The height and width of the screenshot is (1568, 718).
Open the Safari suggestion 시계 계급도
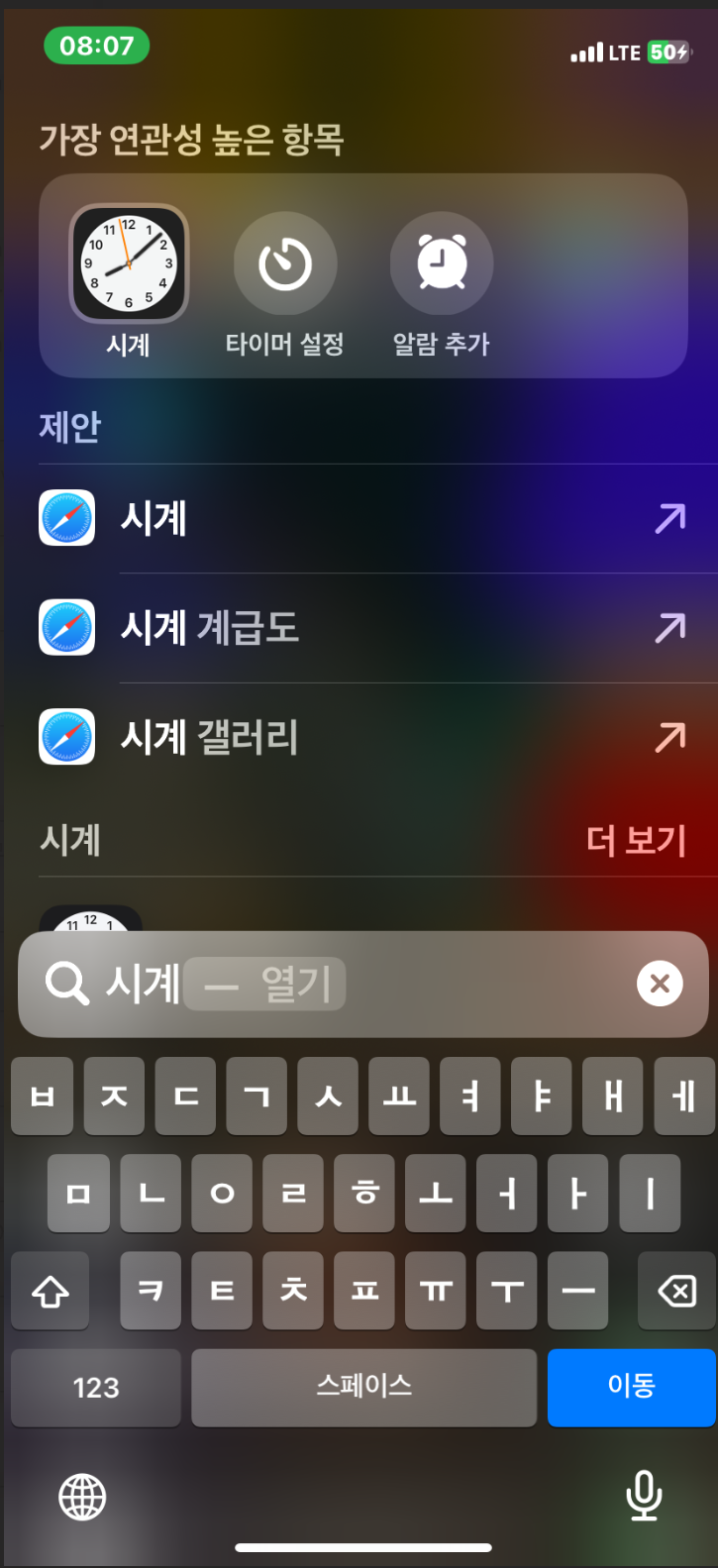pos(363,627)
